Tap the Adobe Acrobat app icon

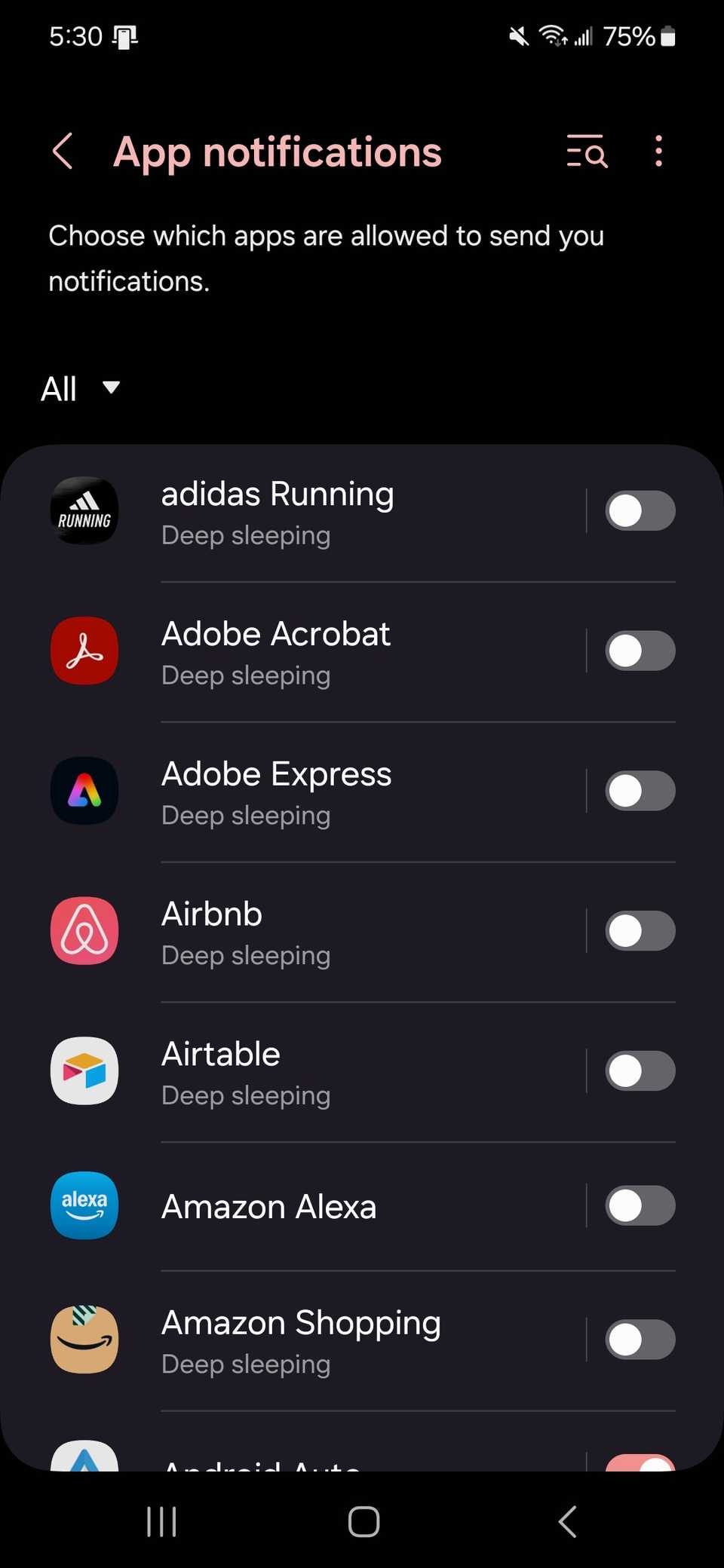coord(84,651)
